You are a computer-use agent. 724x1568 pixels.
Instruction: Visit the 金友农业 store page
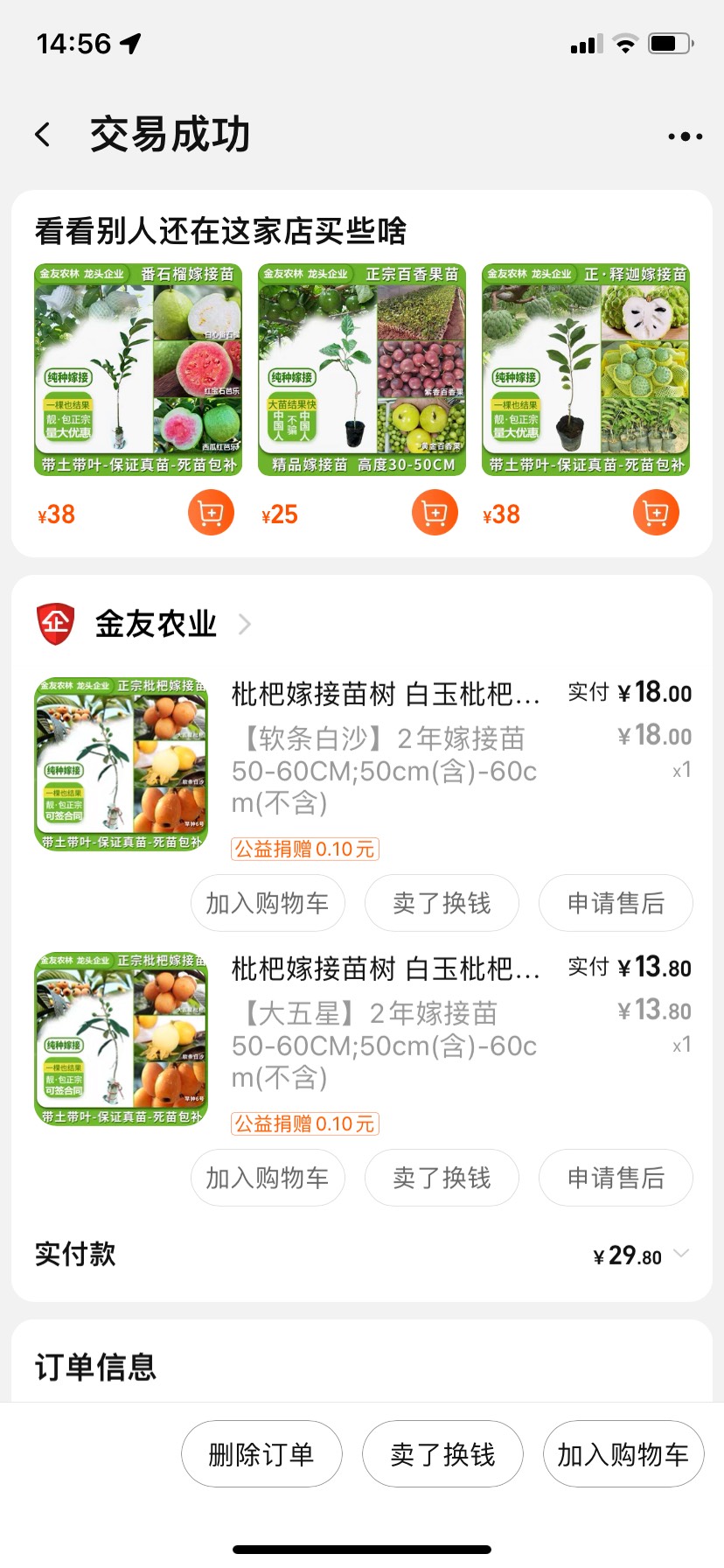156,624
